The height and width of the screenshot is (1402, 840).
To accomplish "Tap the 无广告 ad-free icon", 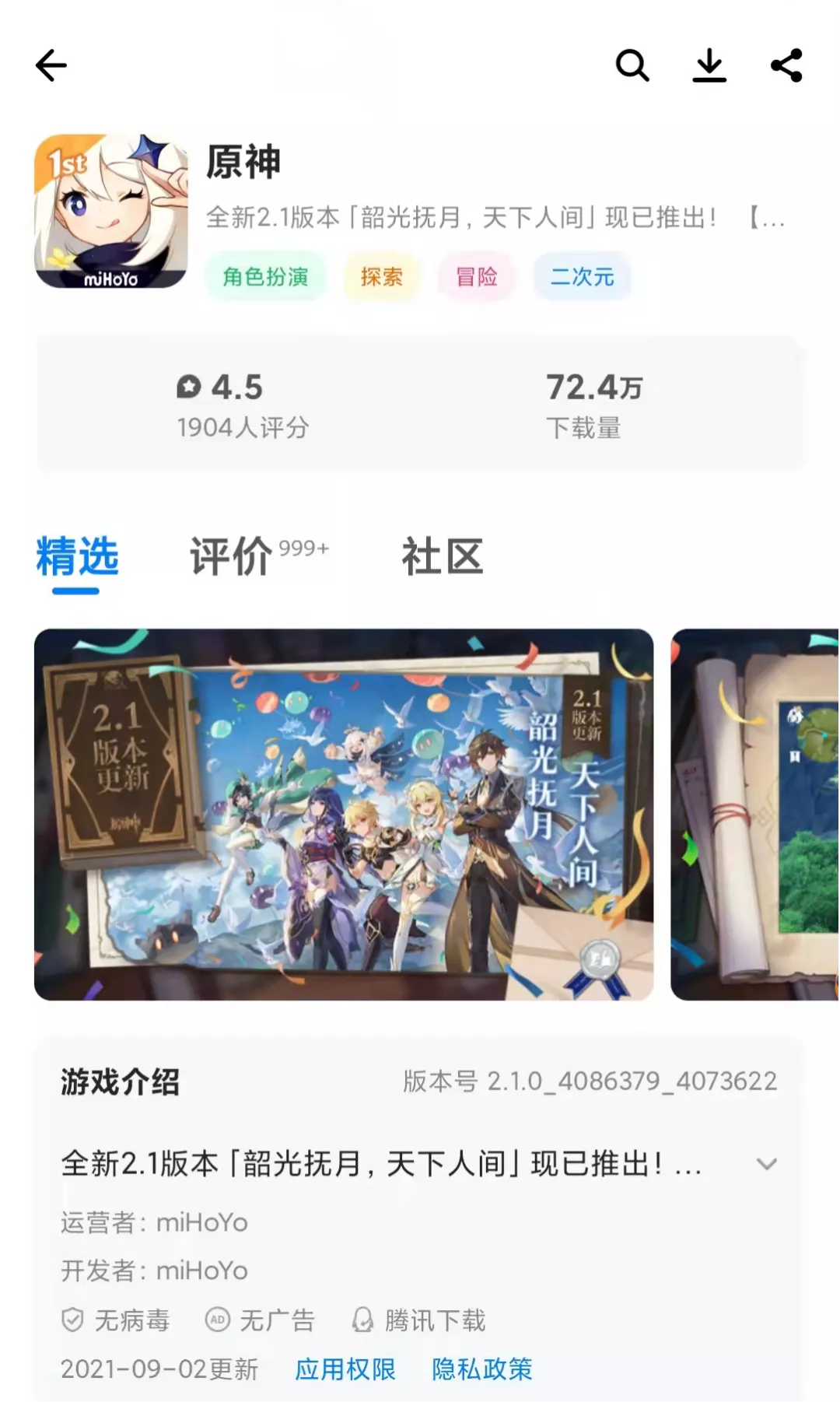I will tap(218, 1318).
